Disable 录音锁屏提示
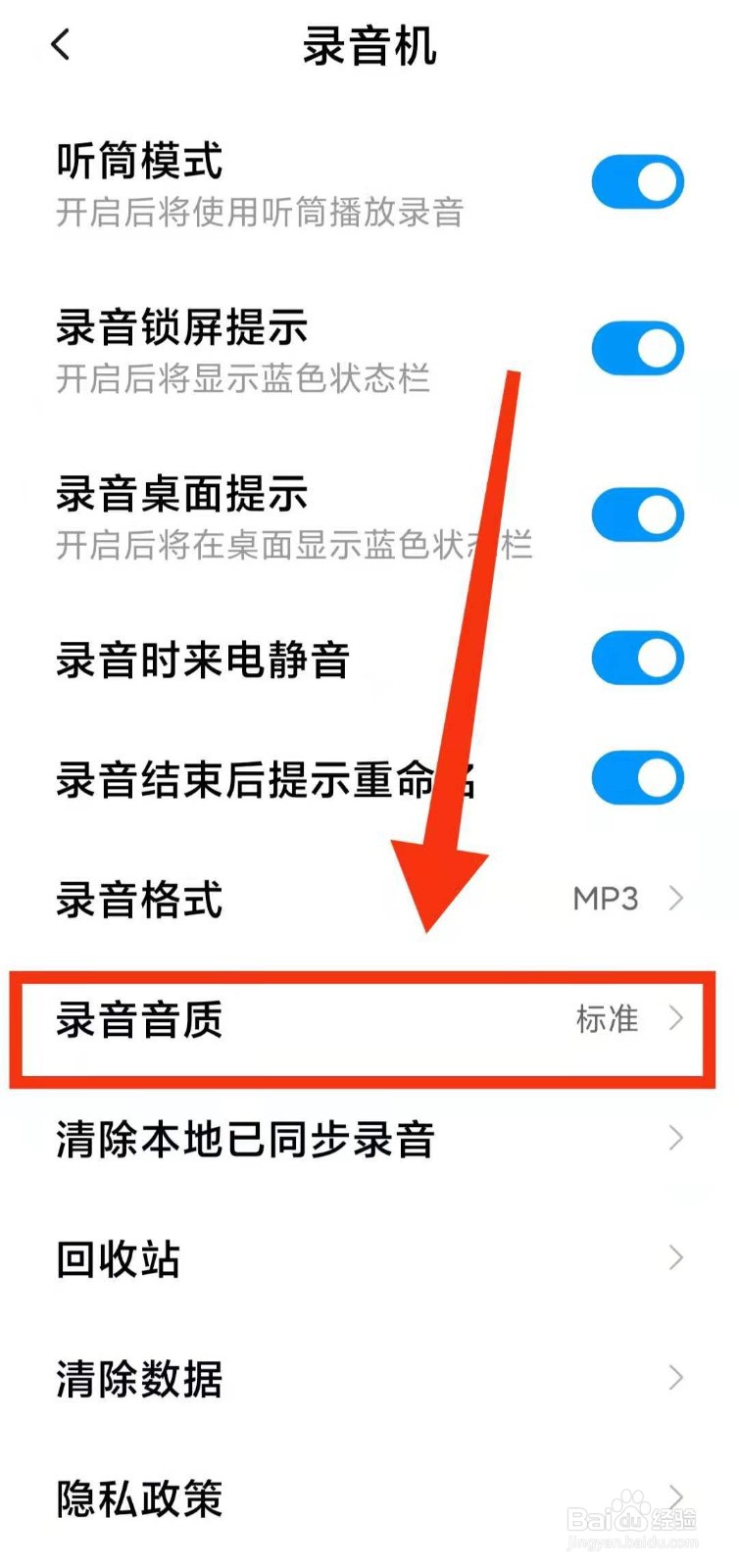Viewport: 739px width, 1568px height. 637,348
